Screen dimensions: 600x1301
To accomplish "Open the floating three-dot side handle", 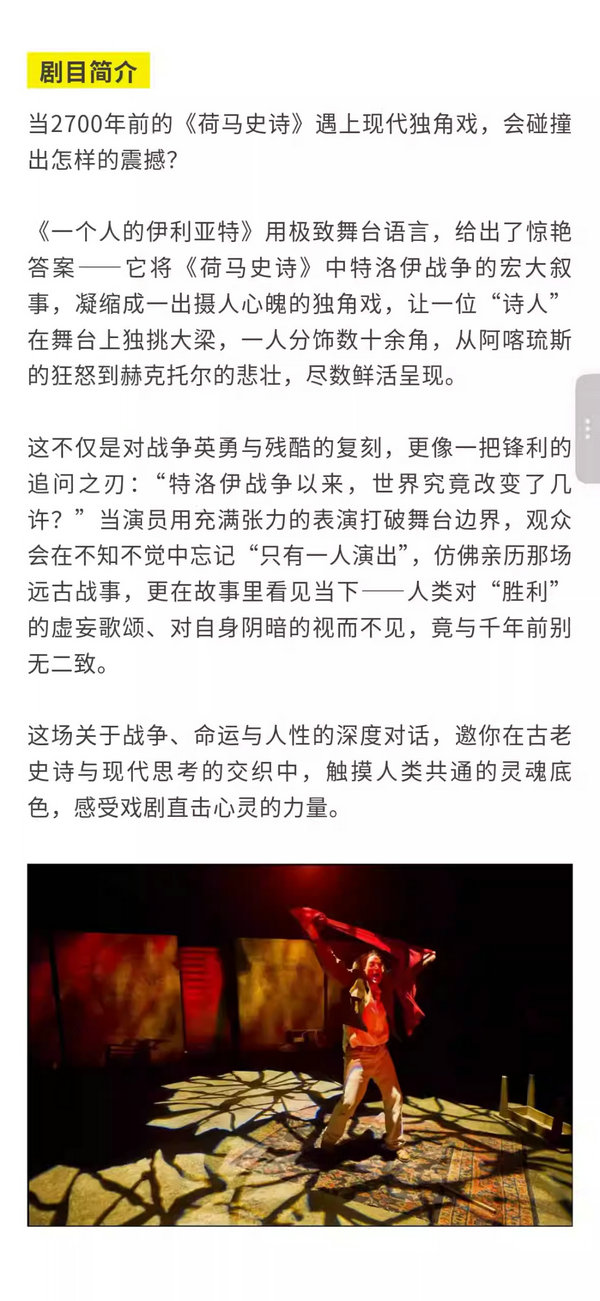I will pyautogui.click(x=588, y=428).
